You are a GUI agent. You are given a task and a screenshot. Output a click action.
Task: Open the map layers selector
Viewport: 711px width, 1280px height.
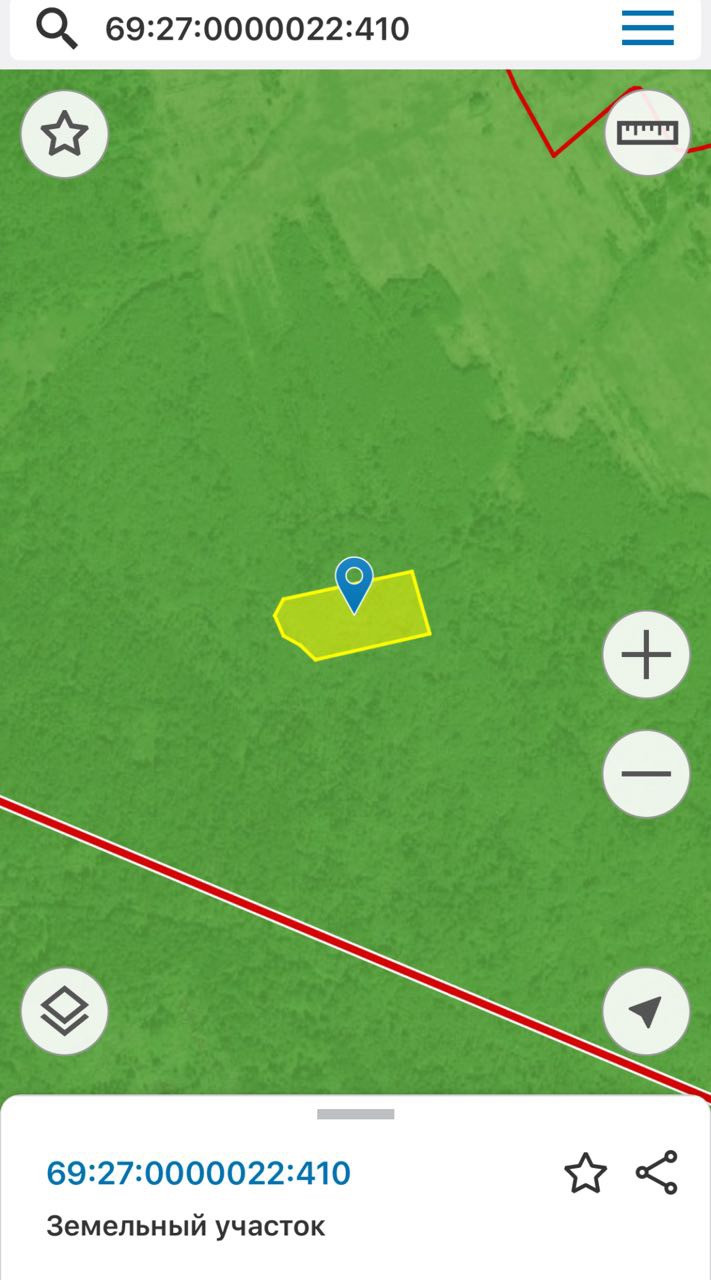tap(64, 1010)
